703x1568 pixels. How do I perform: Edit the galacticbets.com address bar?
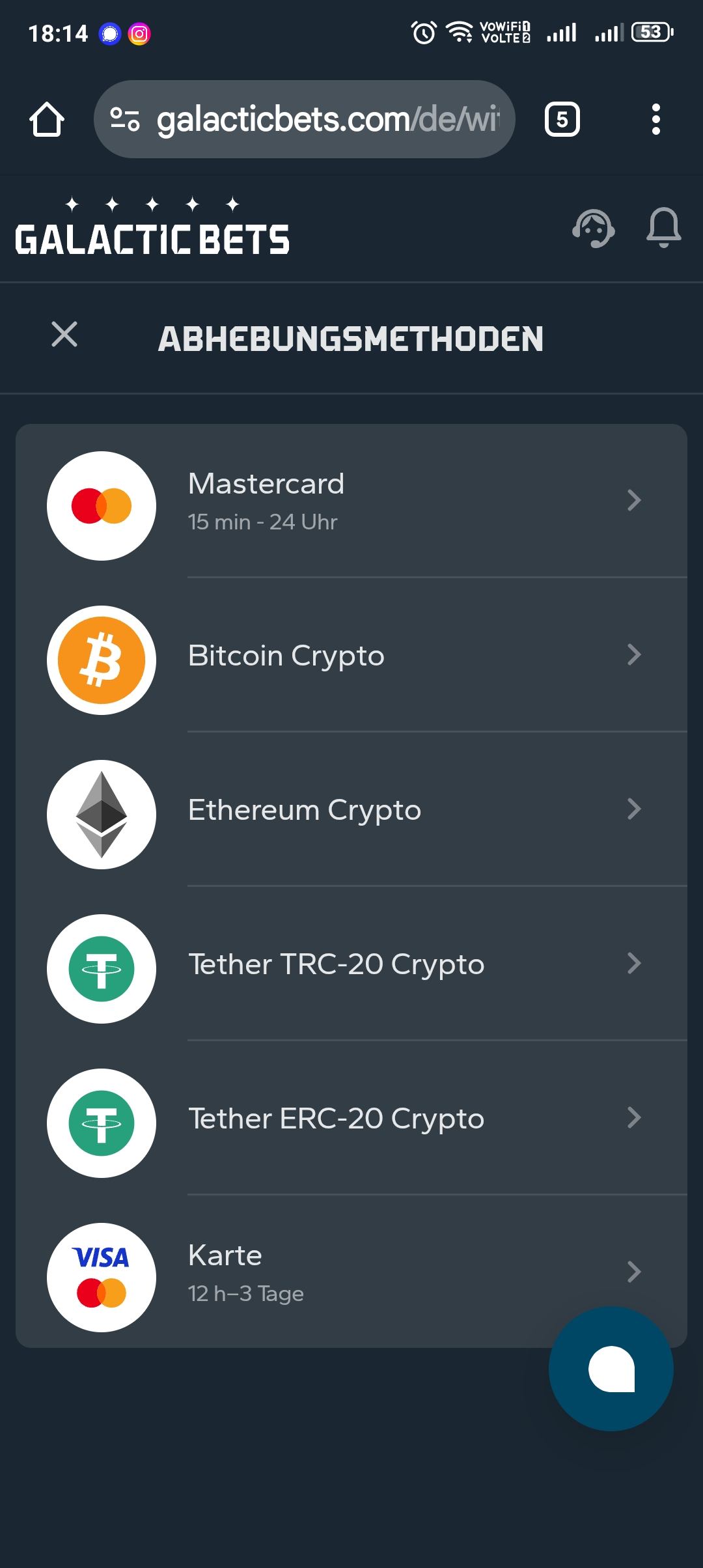[325, 120]
